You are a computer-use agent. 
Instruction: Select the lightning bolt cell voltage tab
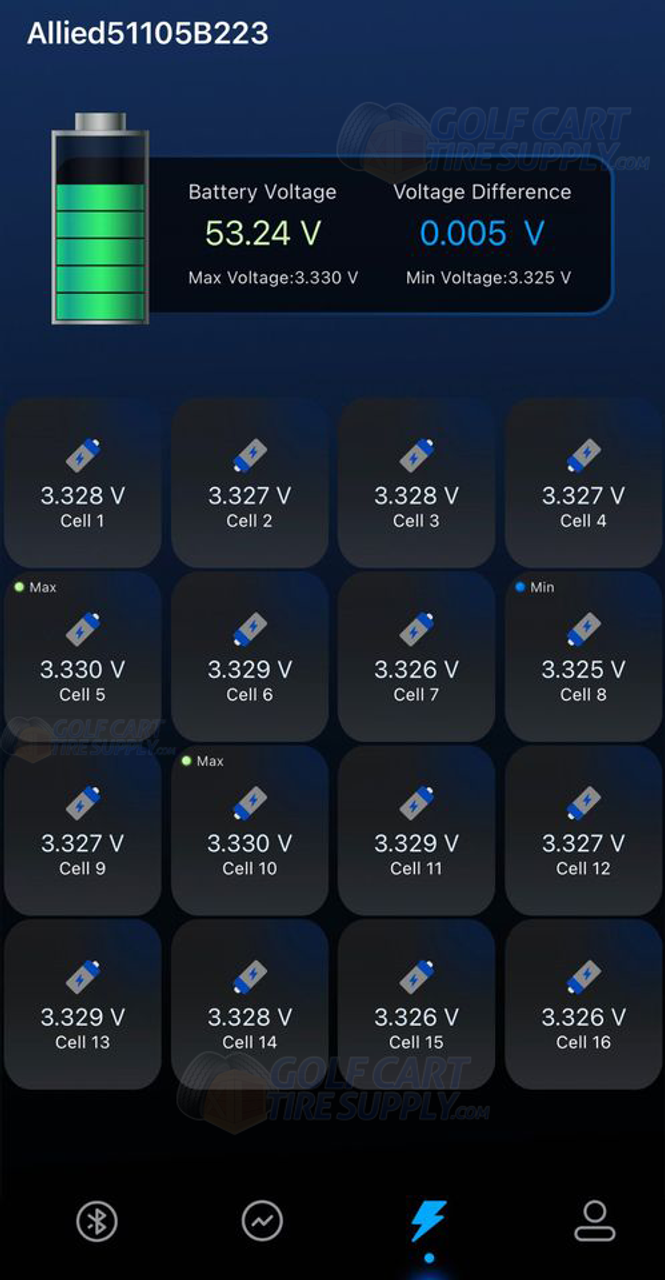click(x=429, y=1221)
